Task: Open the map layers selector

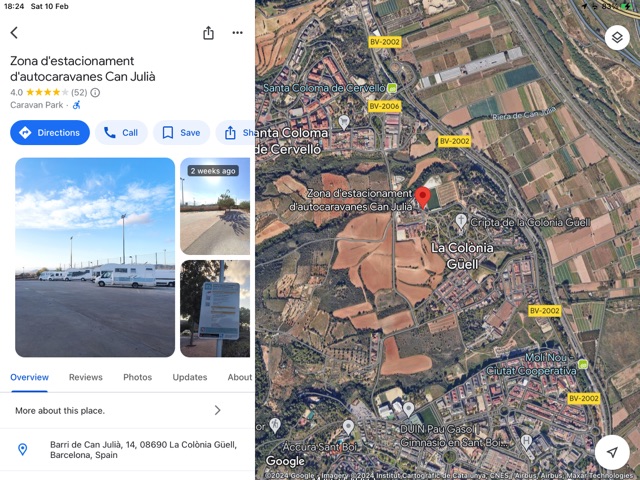Action: [617, 38]
